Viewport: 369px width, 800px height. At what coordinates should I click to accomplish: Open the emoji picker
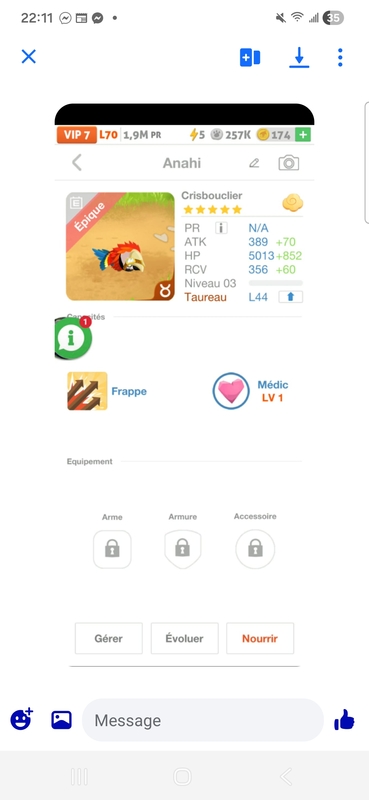(x=21, y=719)
